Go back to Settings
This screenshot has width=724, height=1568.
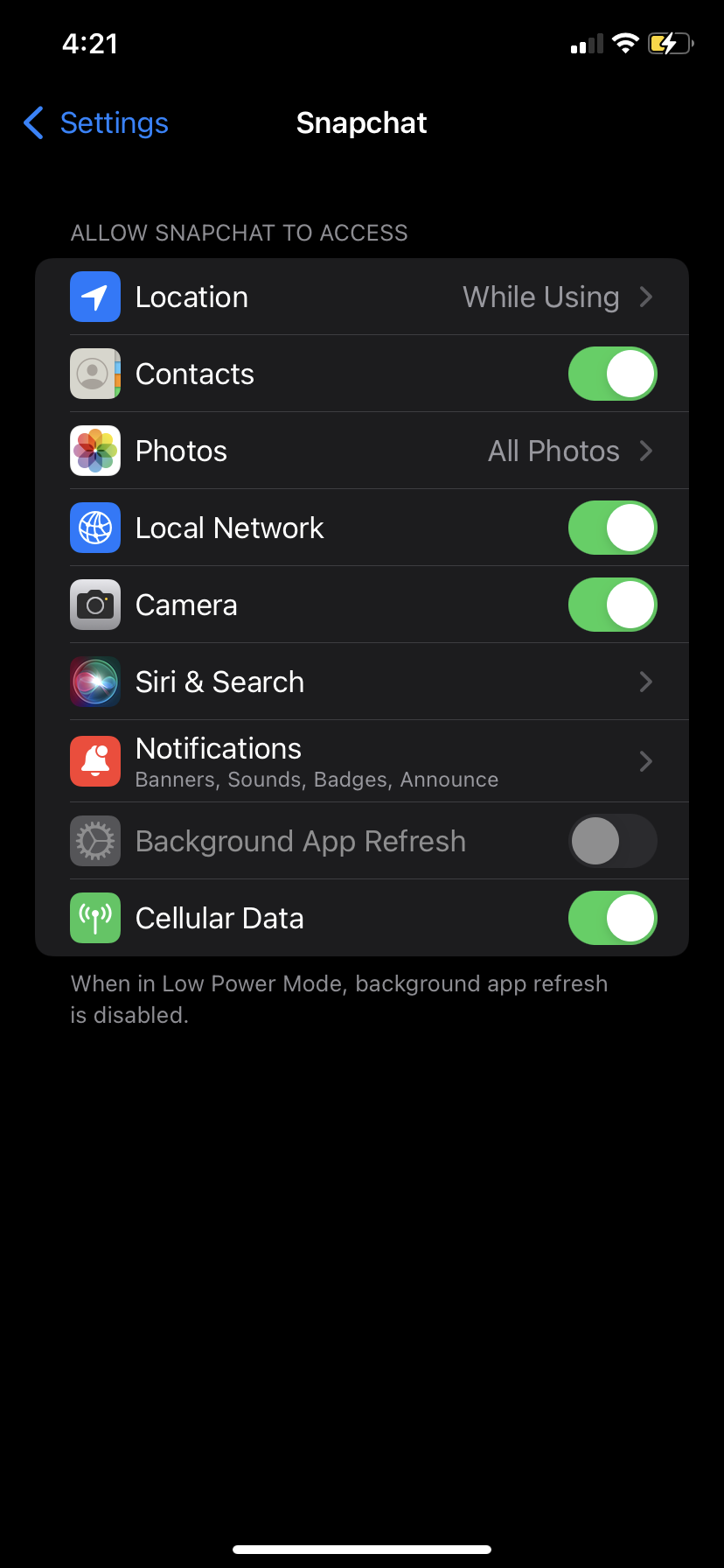coord(96,123)
